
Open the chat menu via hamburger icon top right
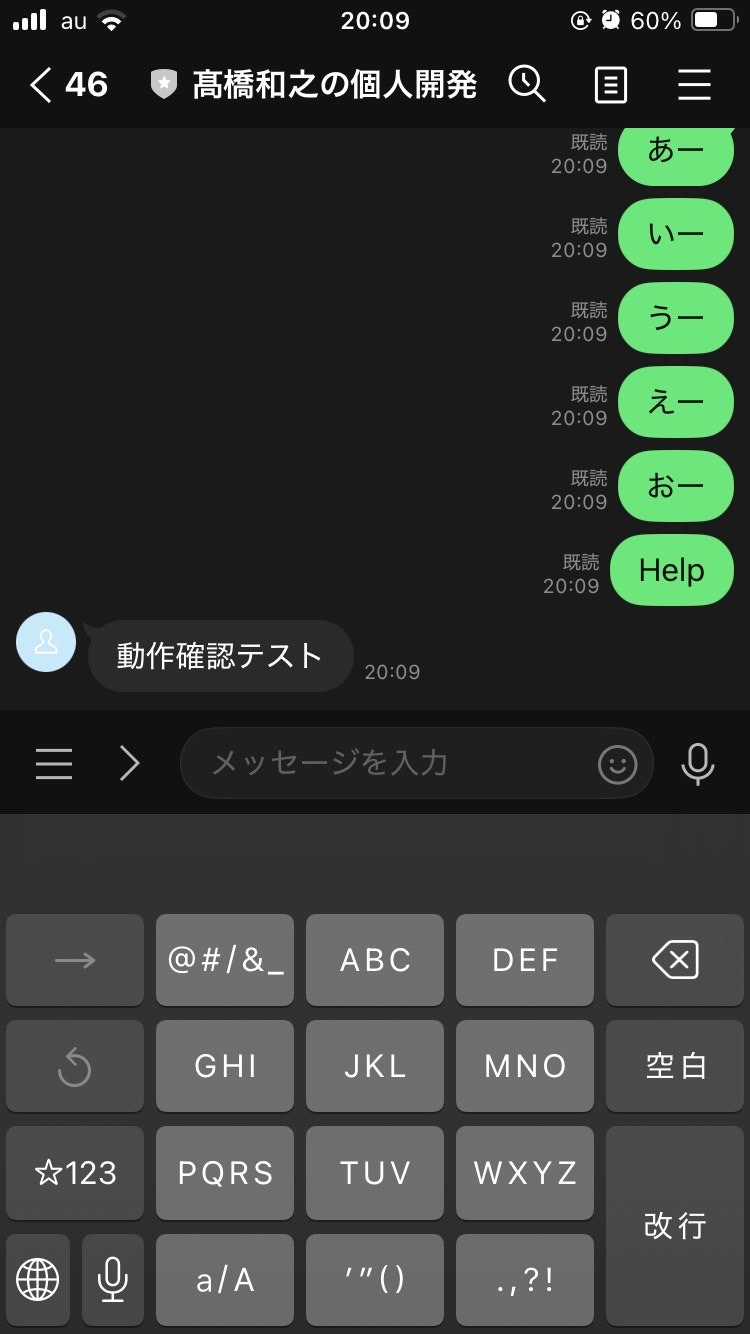[x=694, y=84]
